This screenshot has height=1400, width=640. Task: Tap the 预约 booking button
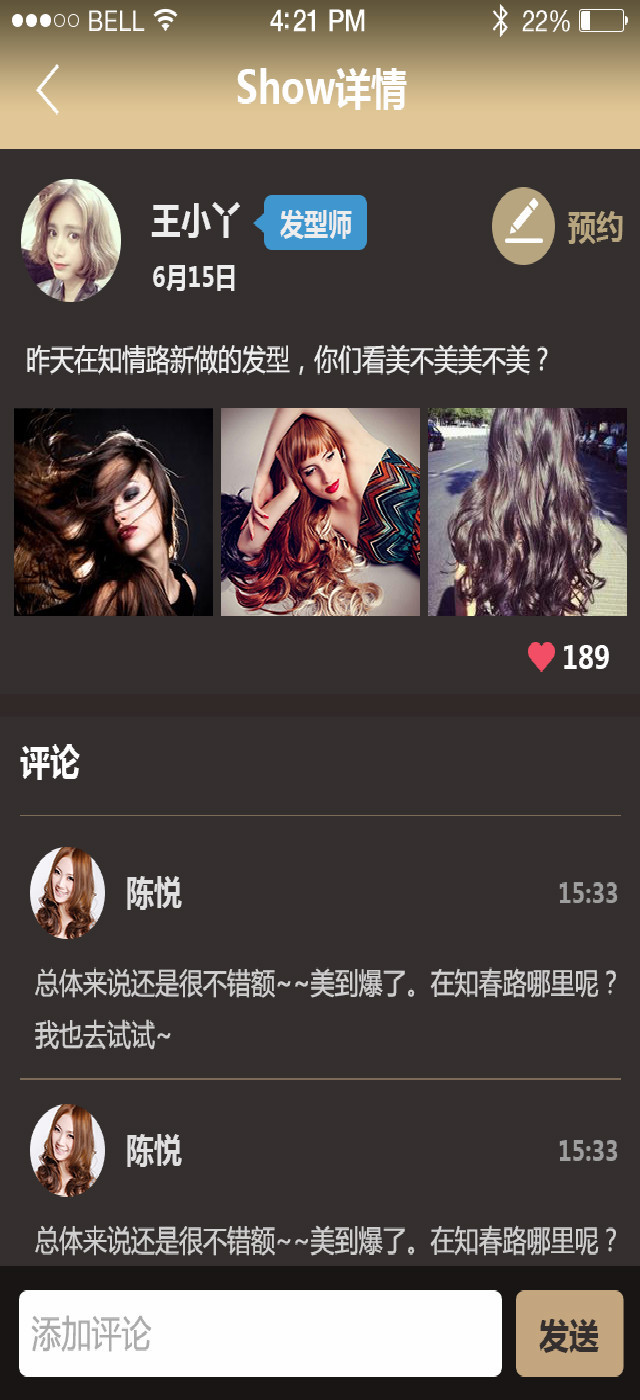click(x=558, y=227)
